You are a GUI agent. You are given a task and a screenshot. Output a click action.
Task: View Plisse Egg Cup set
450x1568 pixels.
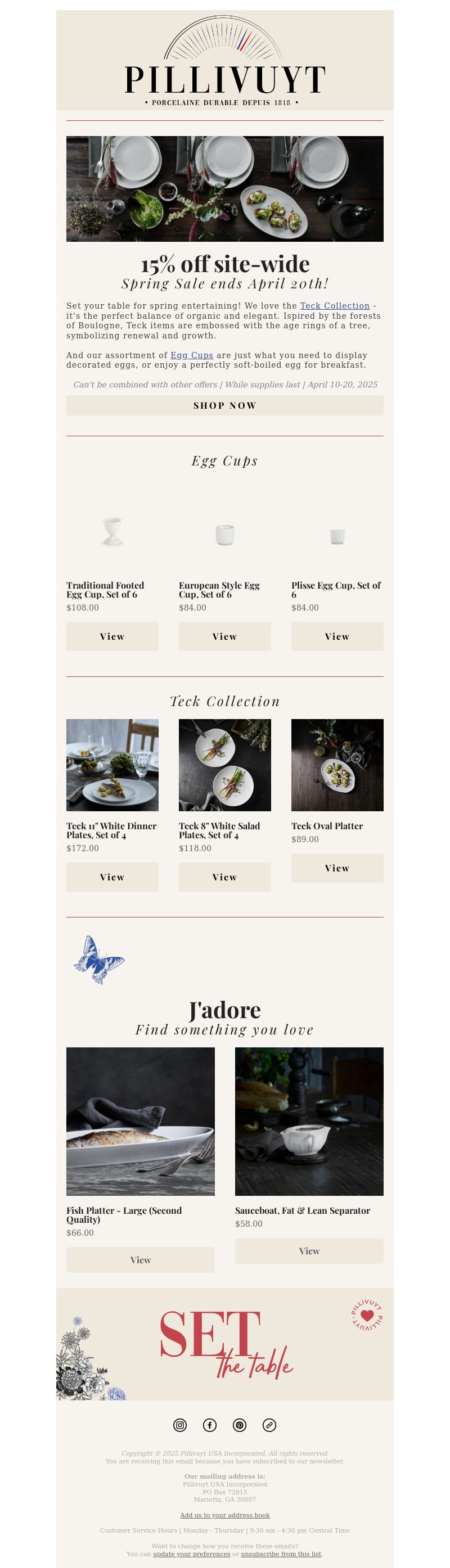point(337,636)
